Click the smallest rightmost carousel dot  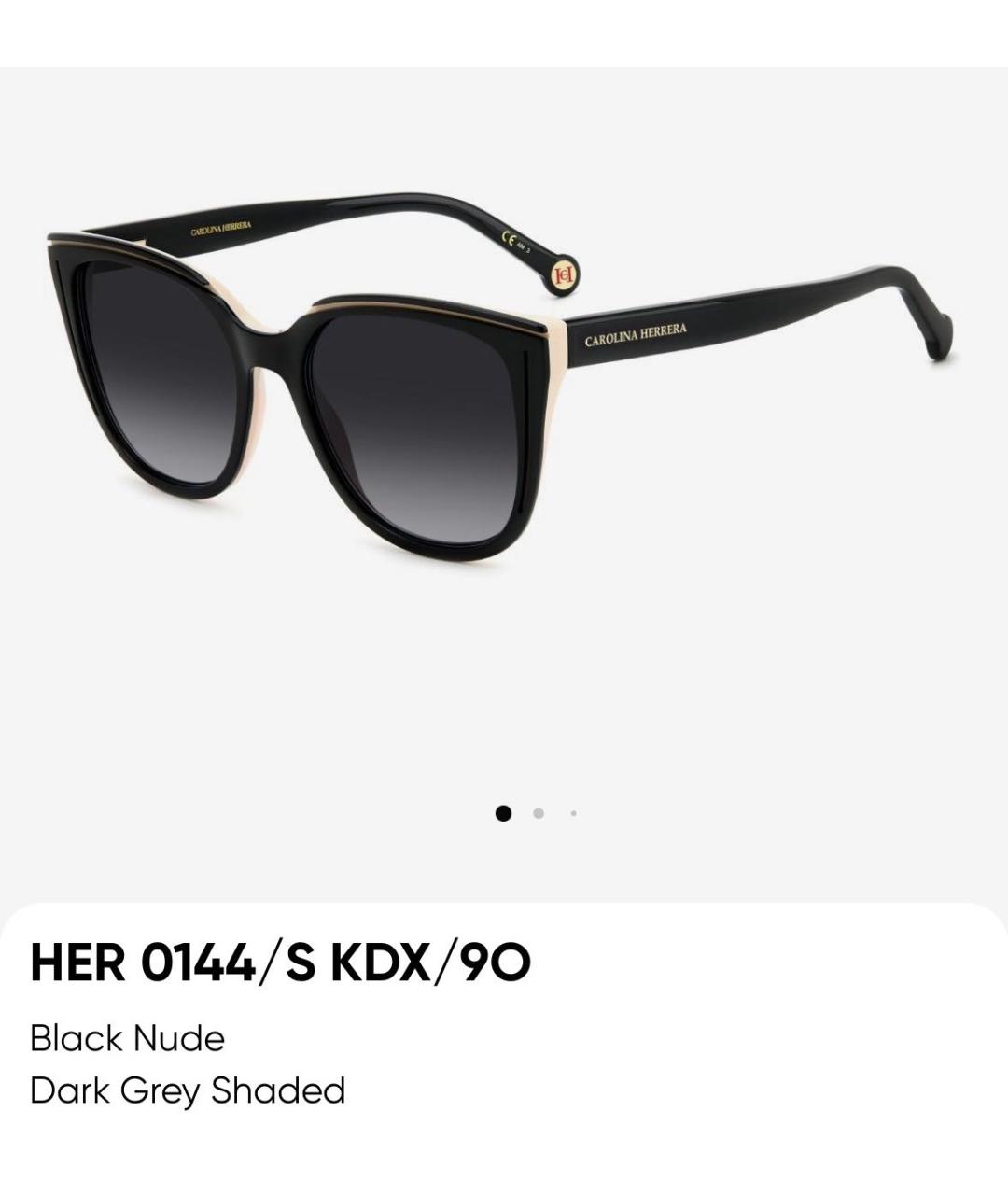(x=574, y=813)
